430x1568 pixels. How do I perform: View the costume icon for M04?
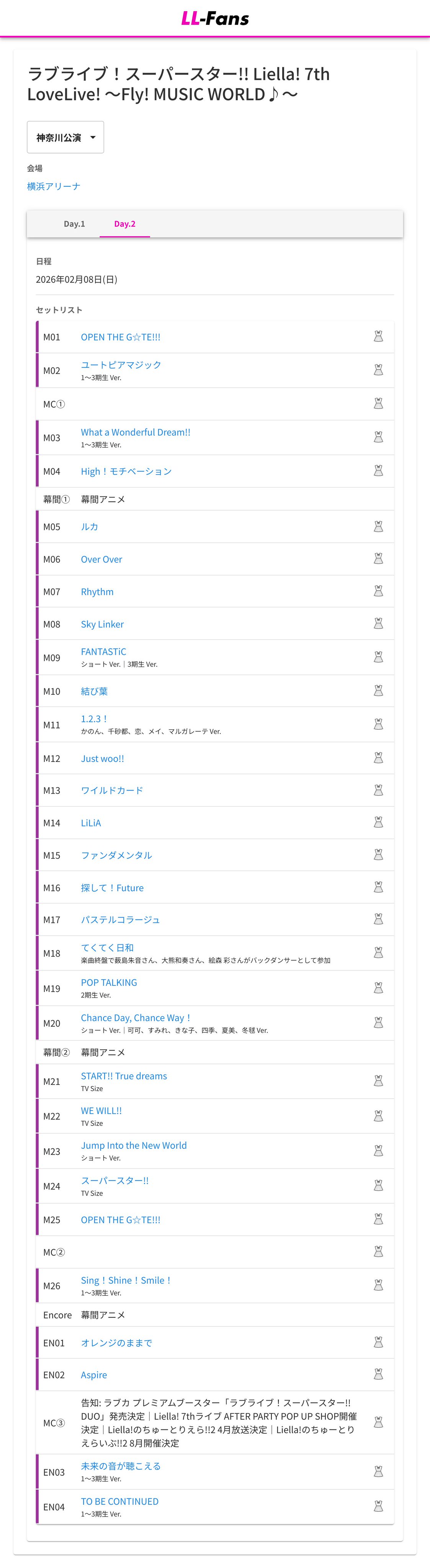(378, 470)
